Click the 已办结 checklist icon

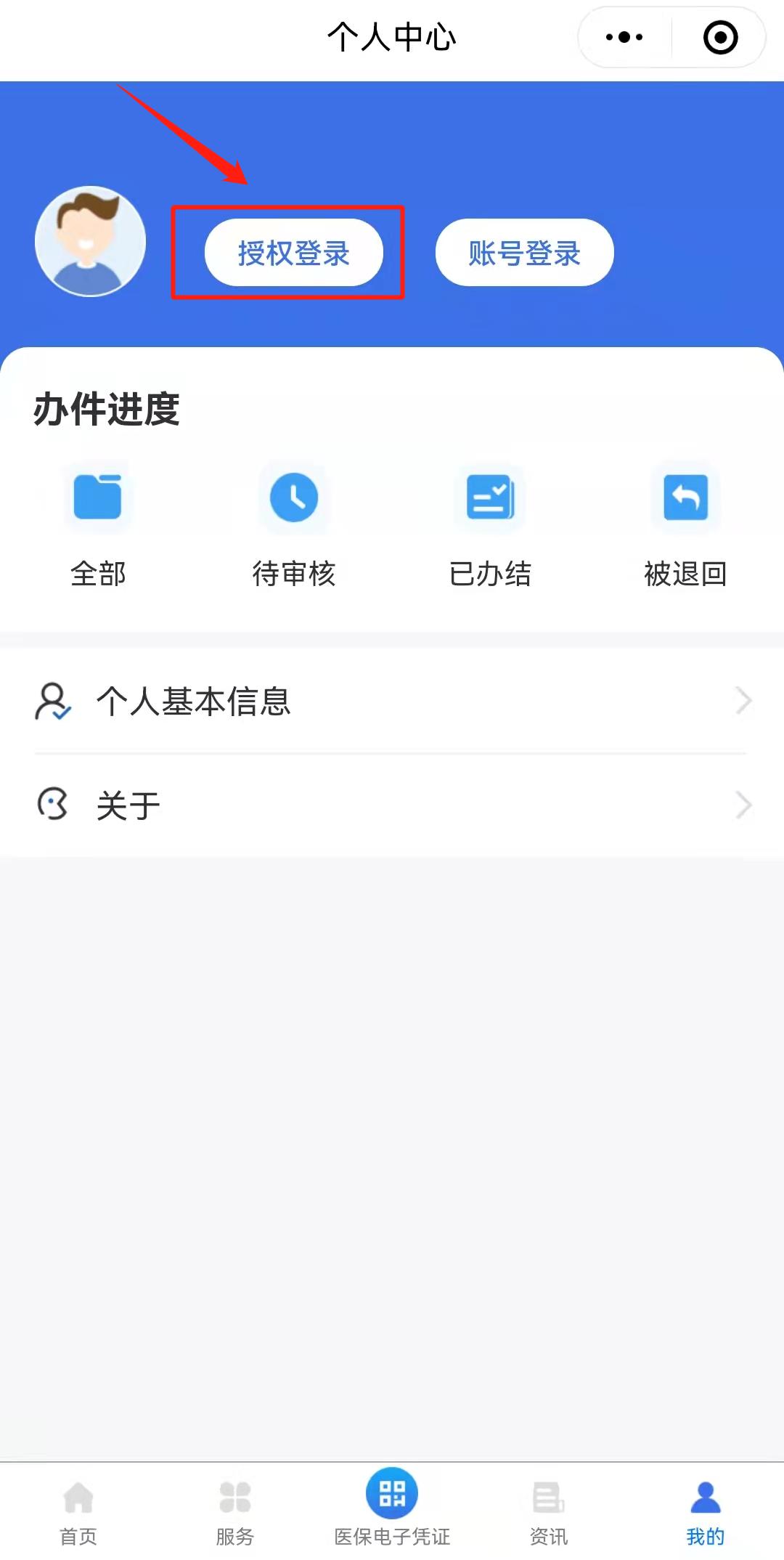point(490,497)
